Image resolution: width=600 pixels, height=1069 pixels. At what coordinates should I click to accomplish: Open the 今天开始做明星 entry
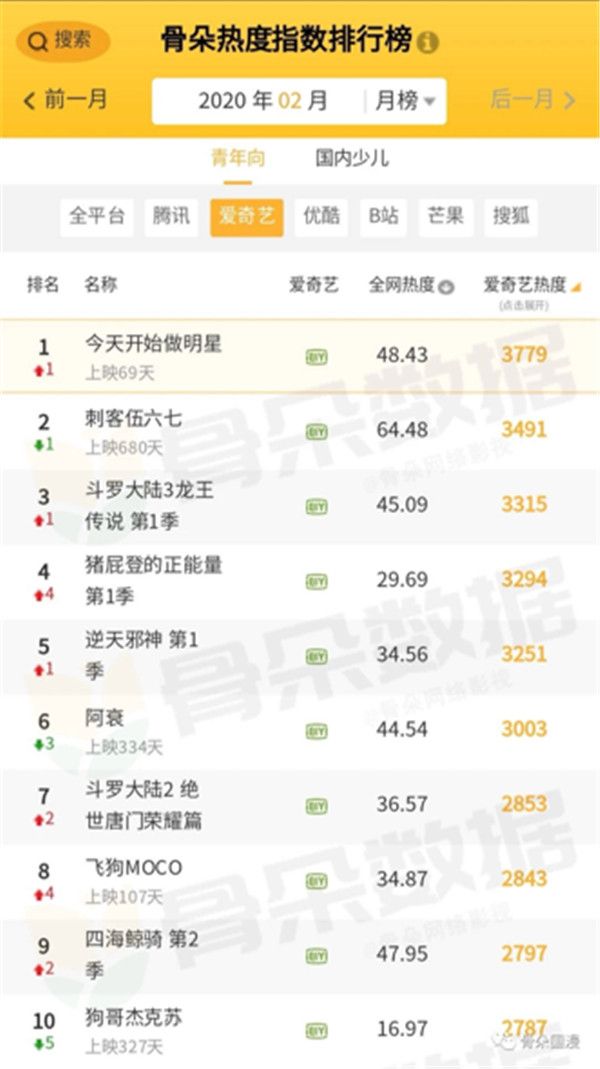(x=154, y=344)
